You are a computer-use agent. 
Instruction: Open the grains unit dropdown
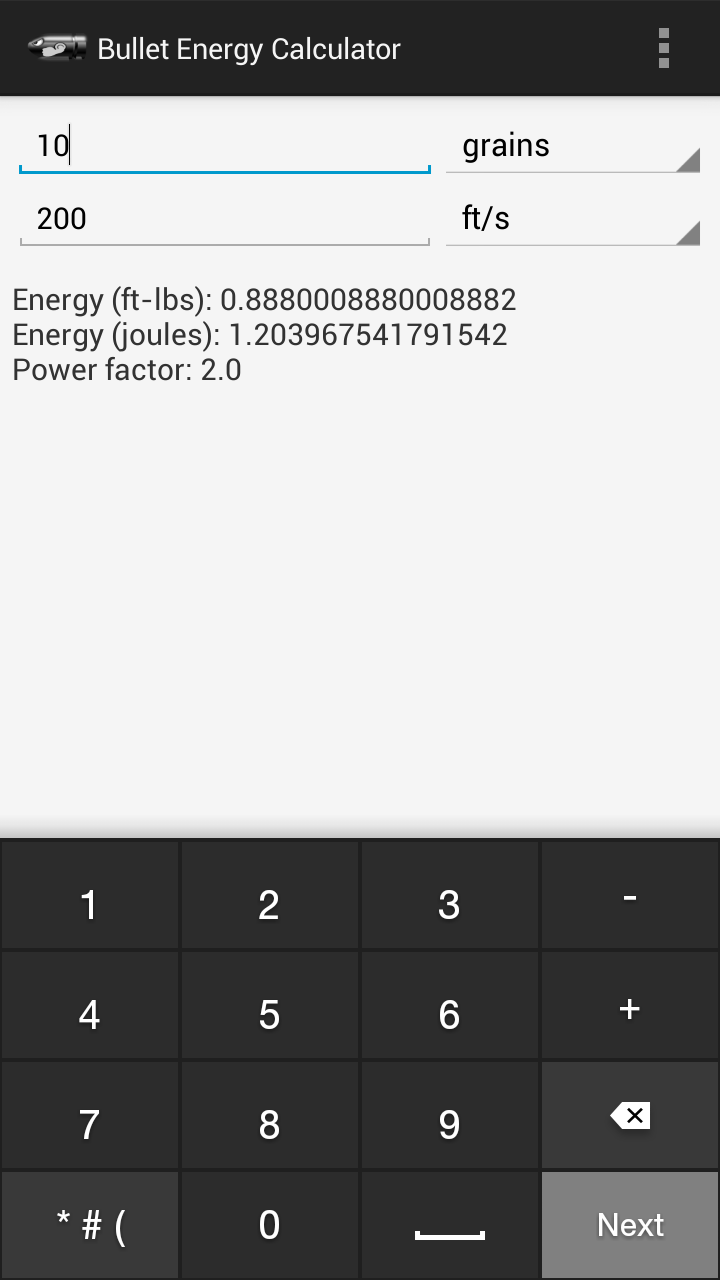(x=573, y=145)
